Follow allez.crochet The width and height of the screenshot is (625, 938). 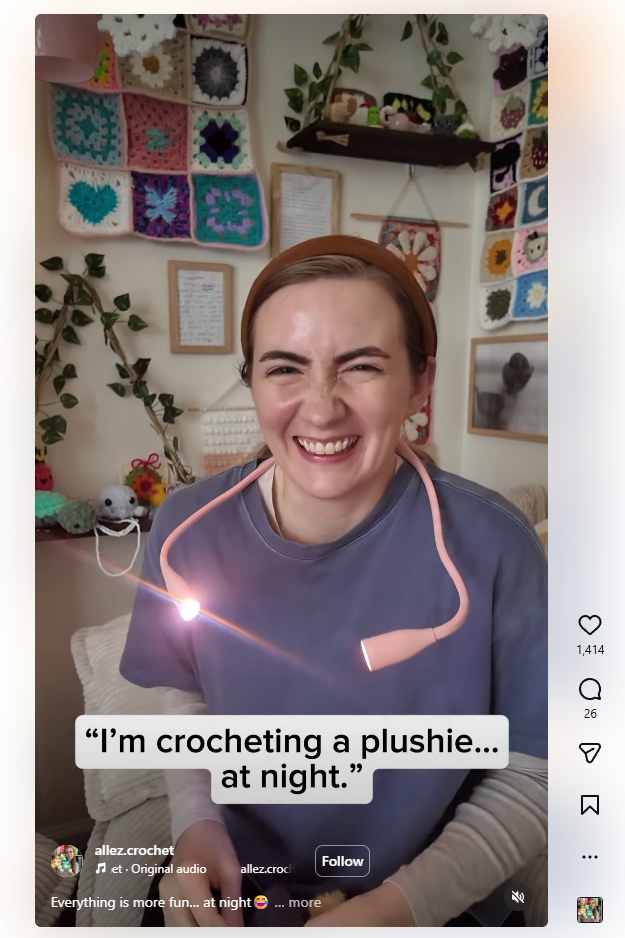342,861
